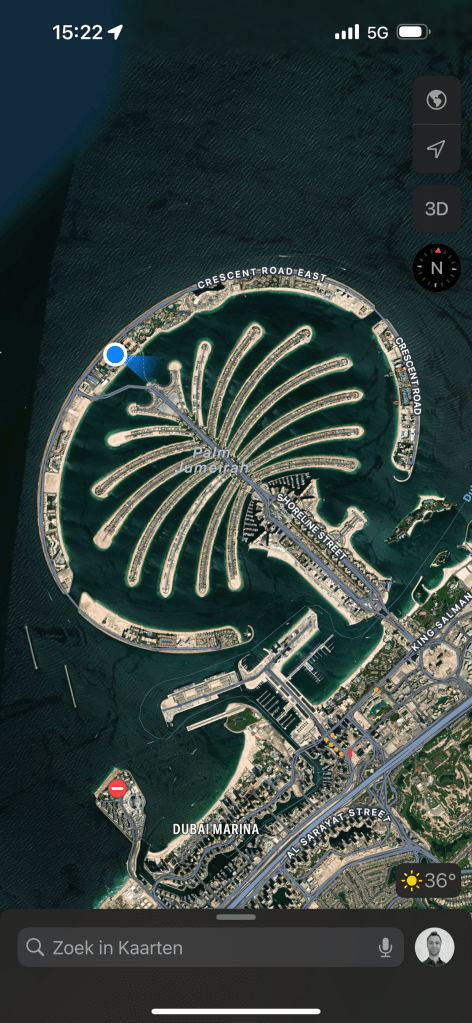Open the map mode globe button

click(x=436, y=100)
